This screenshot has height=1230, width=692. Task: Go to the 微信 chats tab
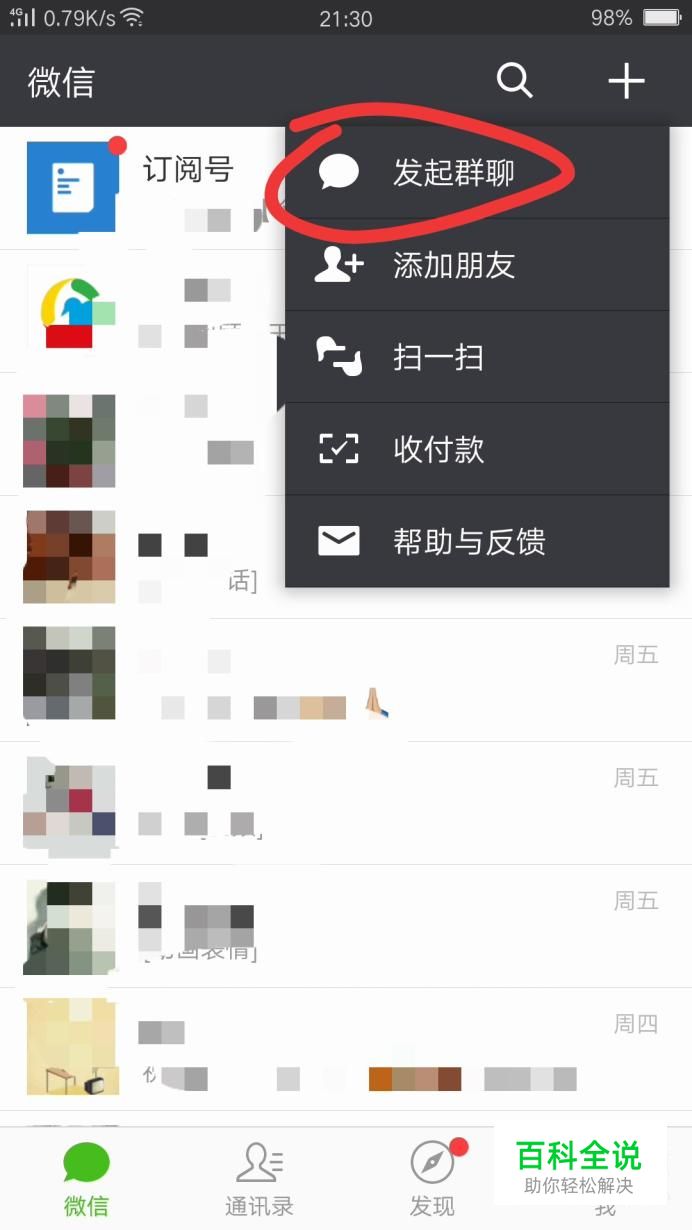click(86, 1180)
